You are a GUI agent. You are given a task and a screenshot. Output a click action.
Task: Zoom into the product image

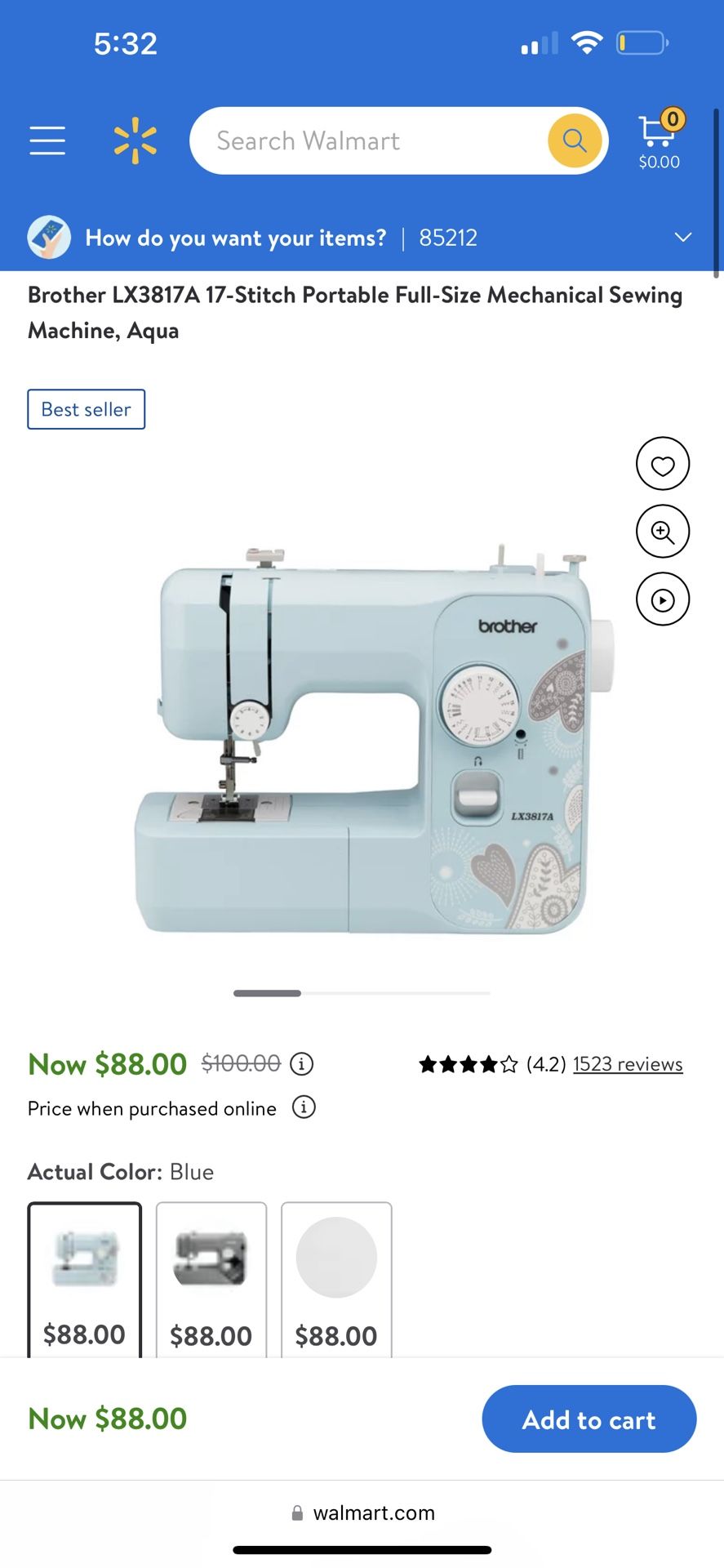(x=662, y=532)
